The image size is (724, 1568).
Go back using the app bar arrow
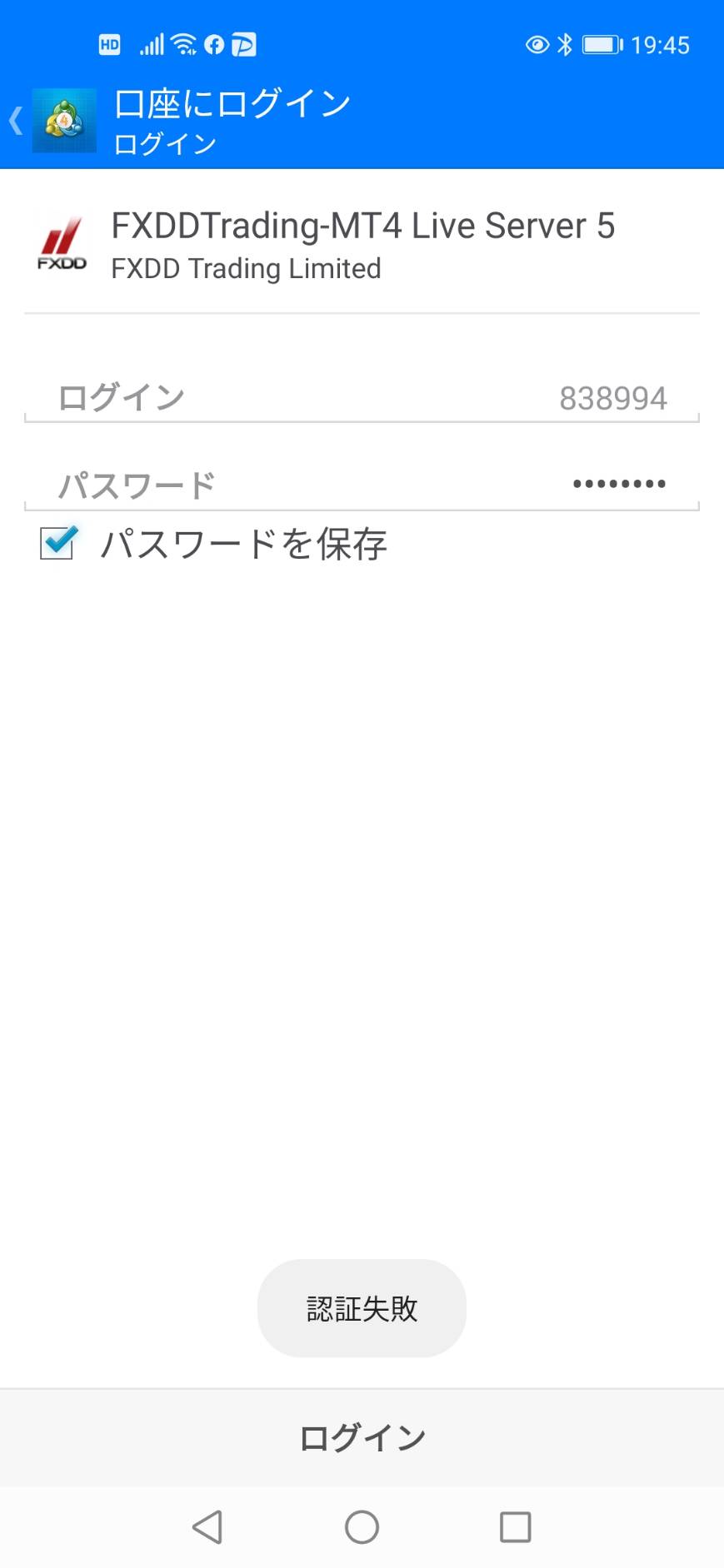(16, 121)
